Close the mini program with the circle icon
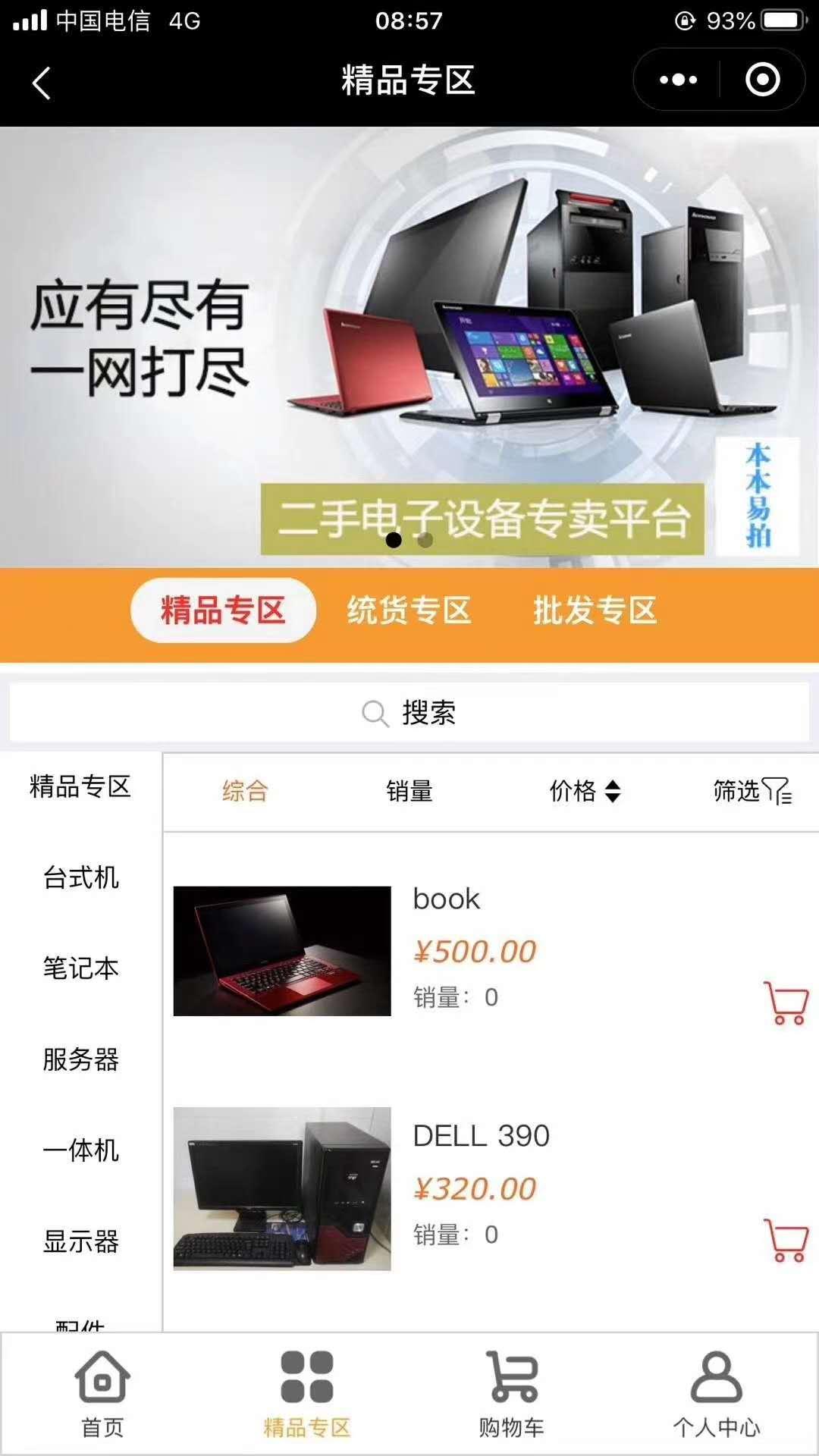The height and width of the screenshot is (1456, 819). coord(762,80)
